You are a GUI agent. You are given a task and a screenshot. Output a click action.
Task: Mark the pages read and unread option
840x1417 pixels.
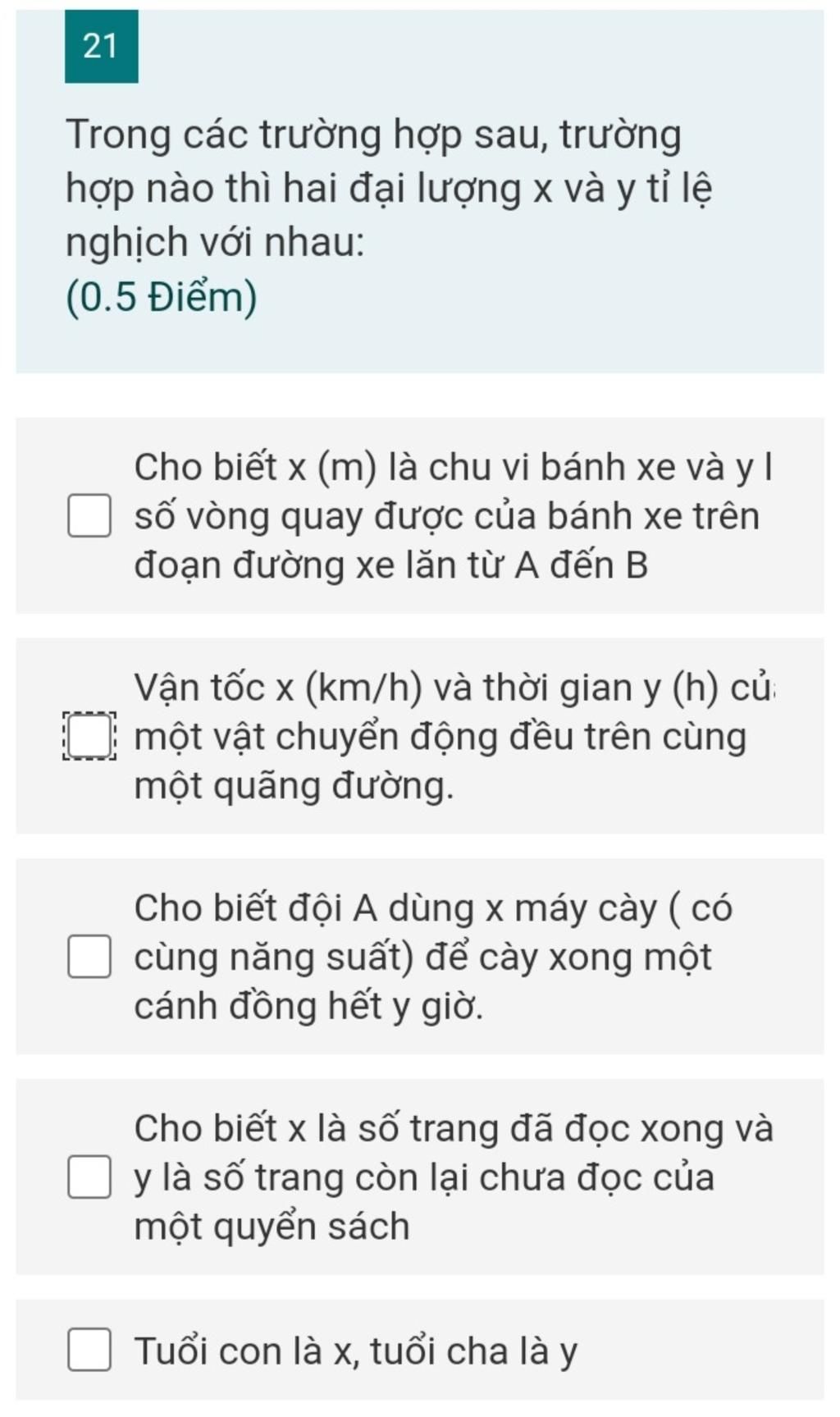tap(89, 1177)
